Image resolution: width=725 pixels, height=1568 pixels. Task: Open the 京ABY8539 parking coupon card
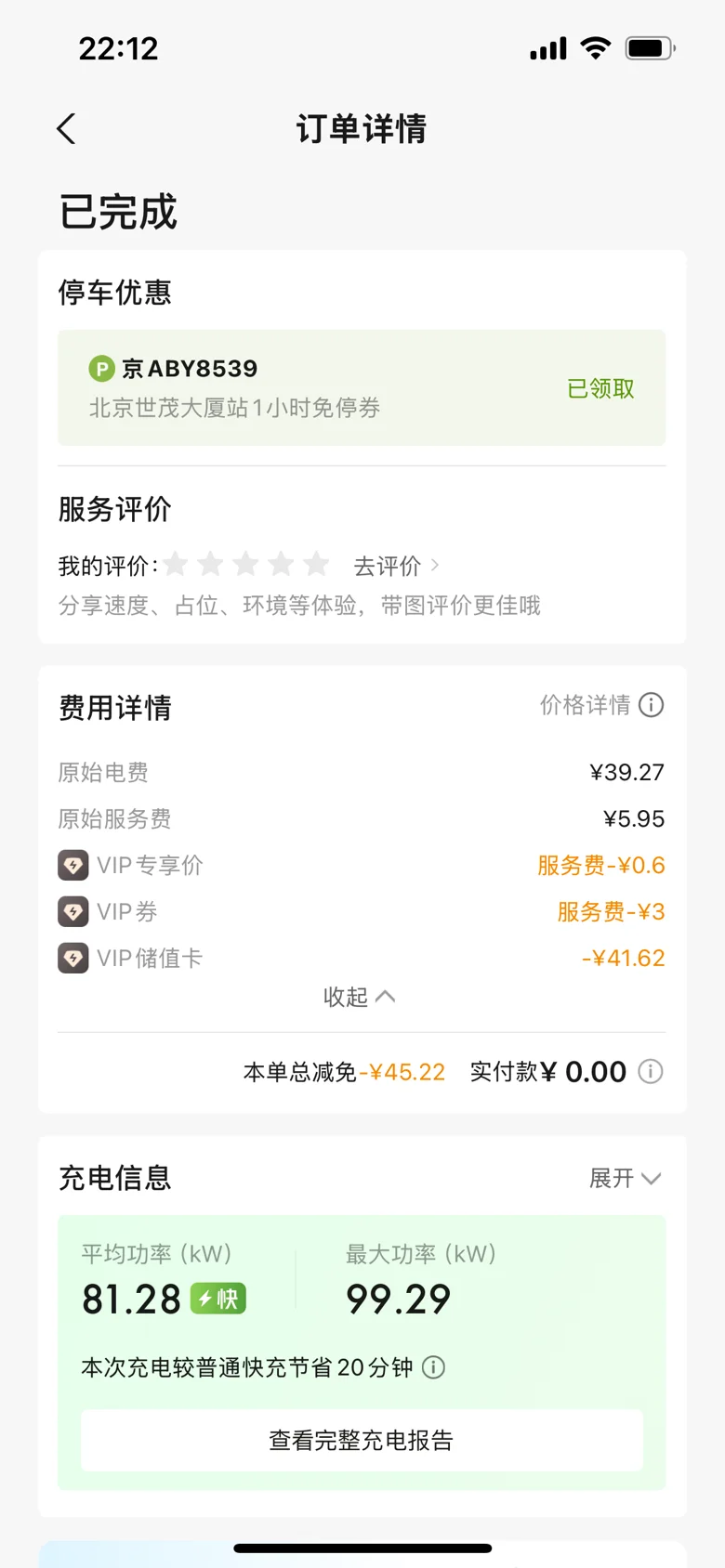362,387
